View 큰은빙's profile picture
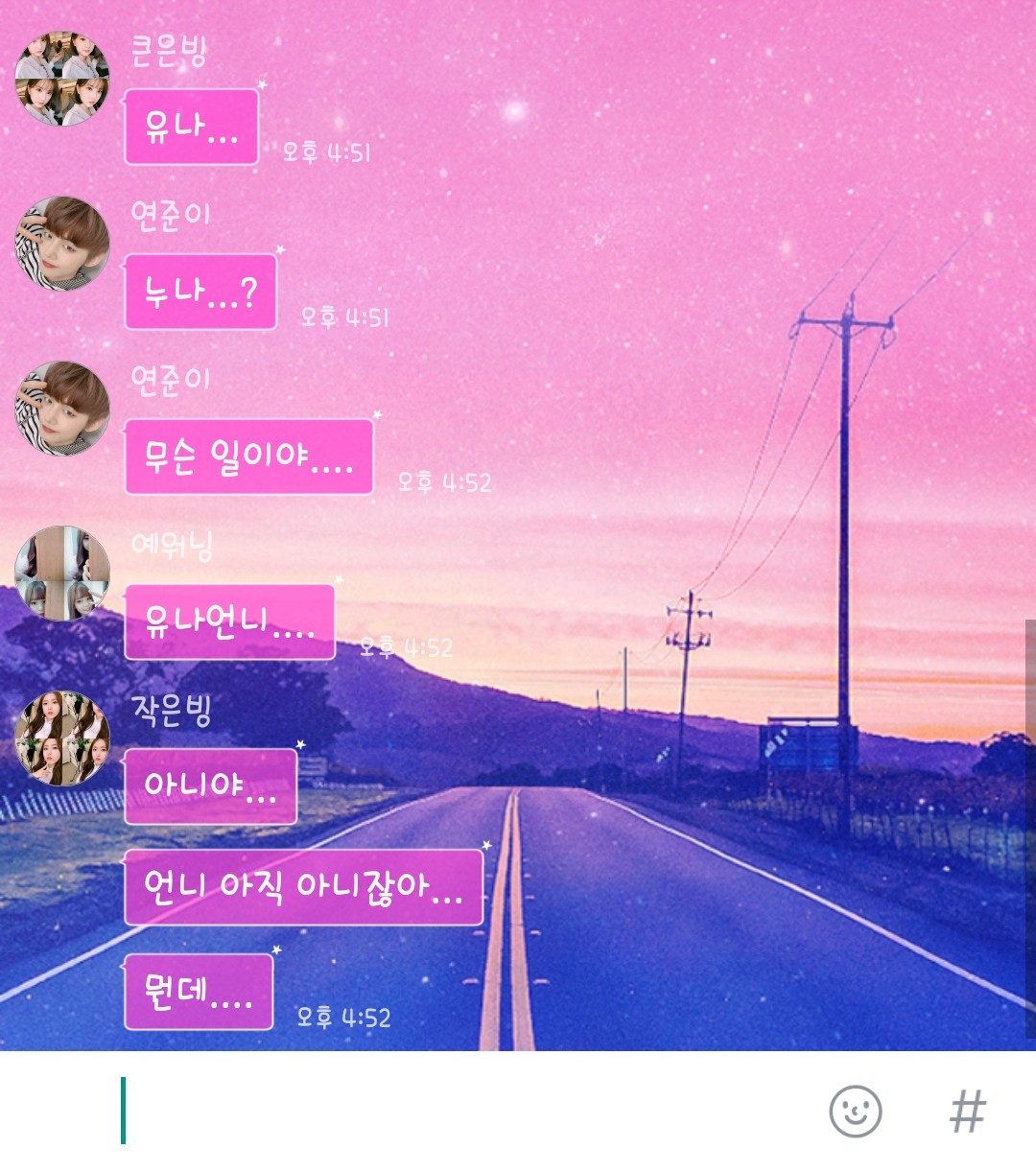This screenshot has width=1036, height=1172. point(62,79)
